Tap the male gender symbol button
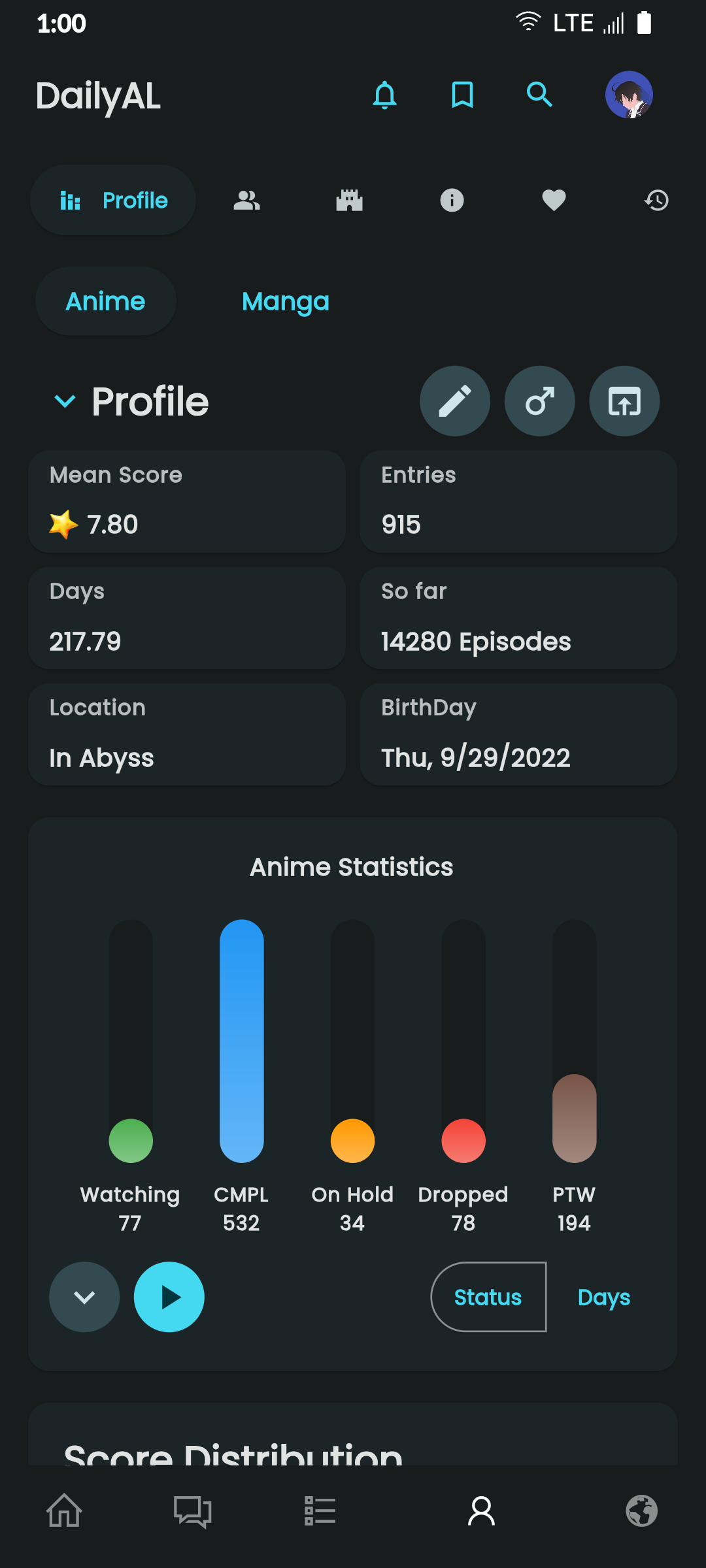This screenshot has height=1568, width=706. [540, 401]
